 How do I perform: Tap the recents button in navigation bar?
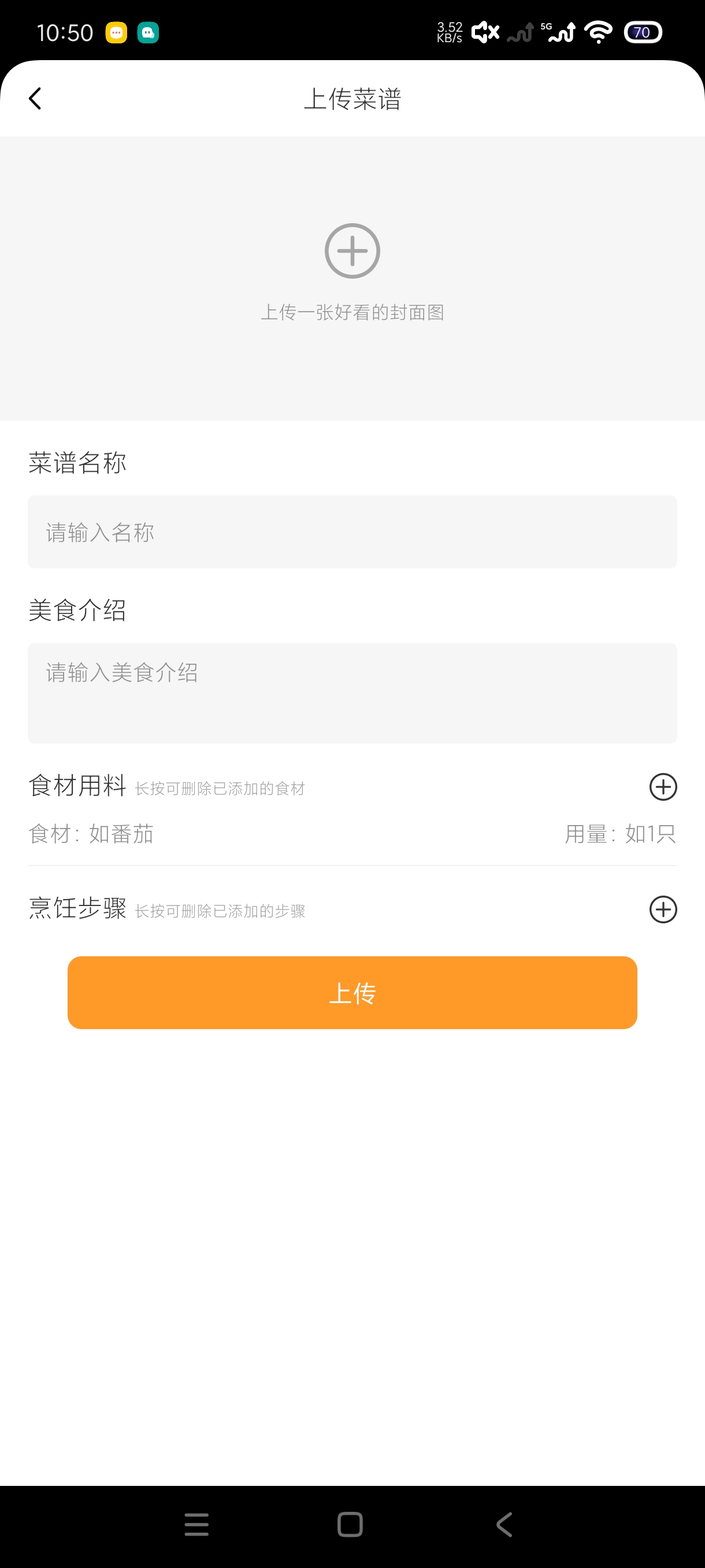pos(196,1525)
